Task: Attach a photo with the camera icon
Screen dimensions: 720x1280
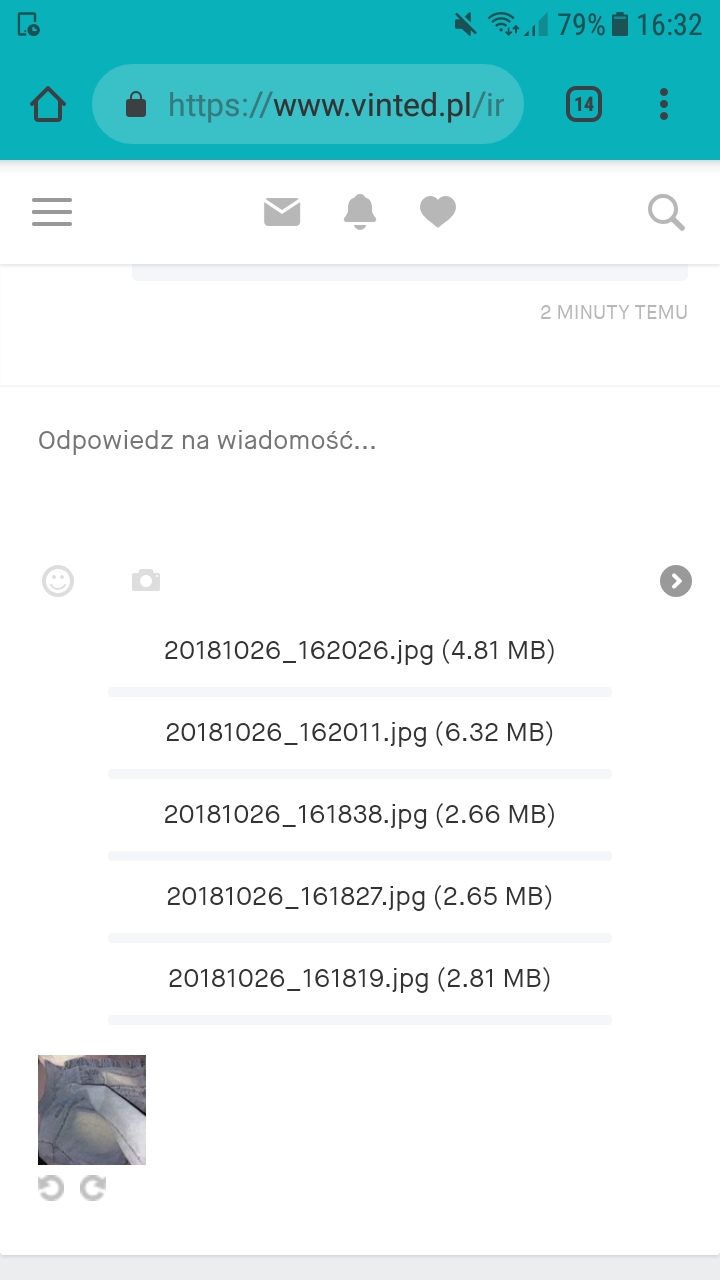Action: [146, 580]
